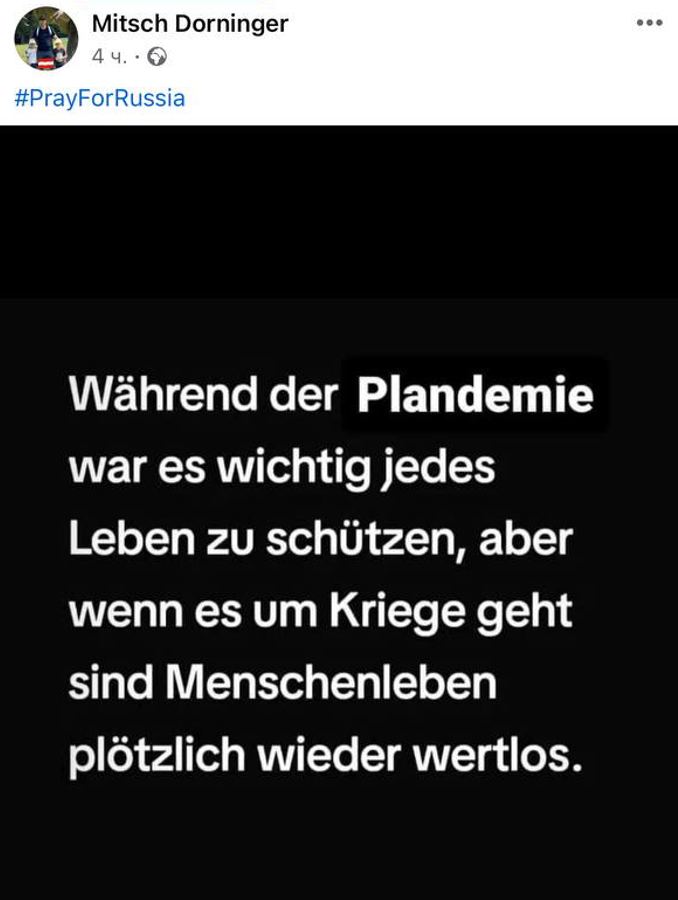Open the post's three-dot overflow menu
The width and height of the screenshot is (678, 900).
click(649, 23)
